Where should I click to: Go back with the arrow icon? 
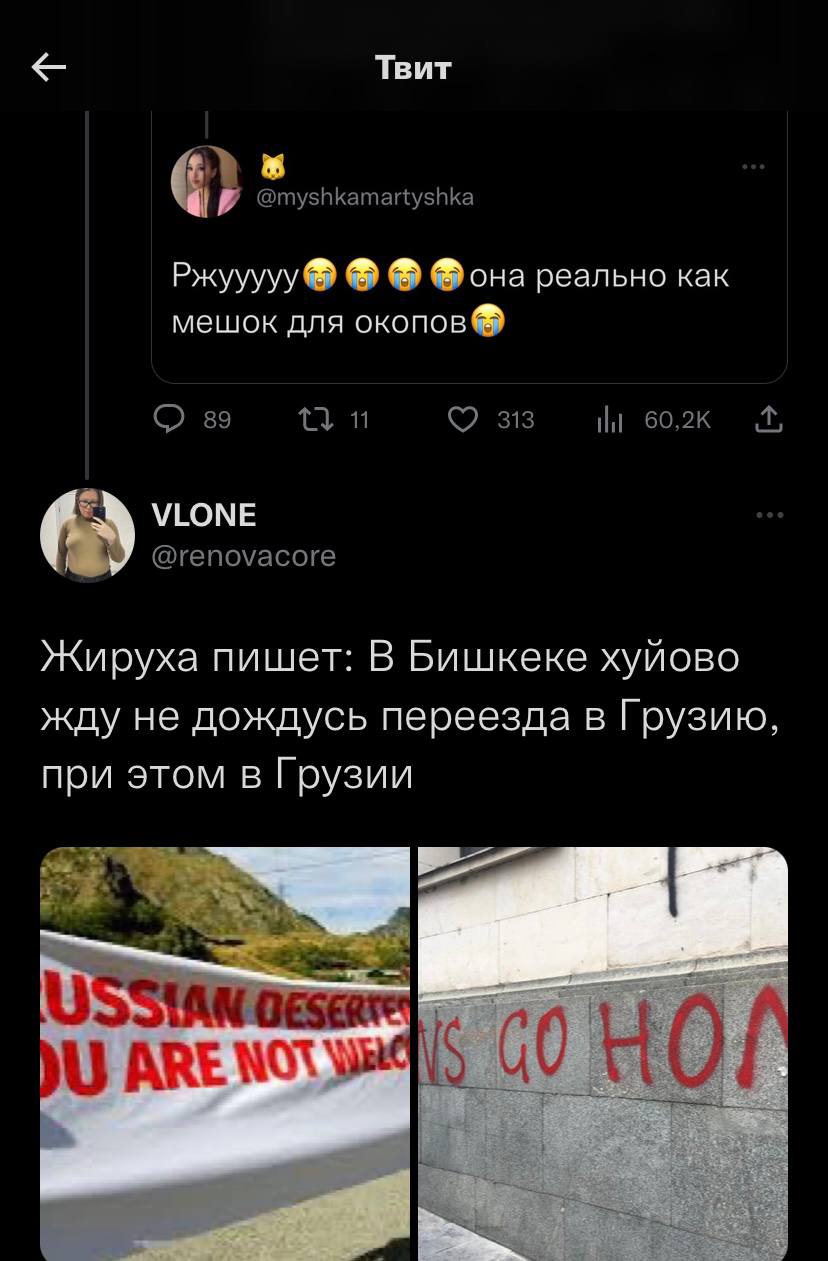[x=49, y=68]
